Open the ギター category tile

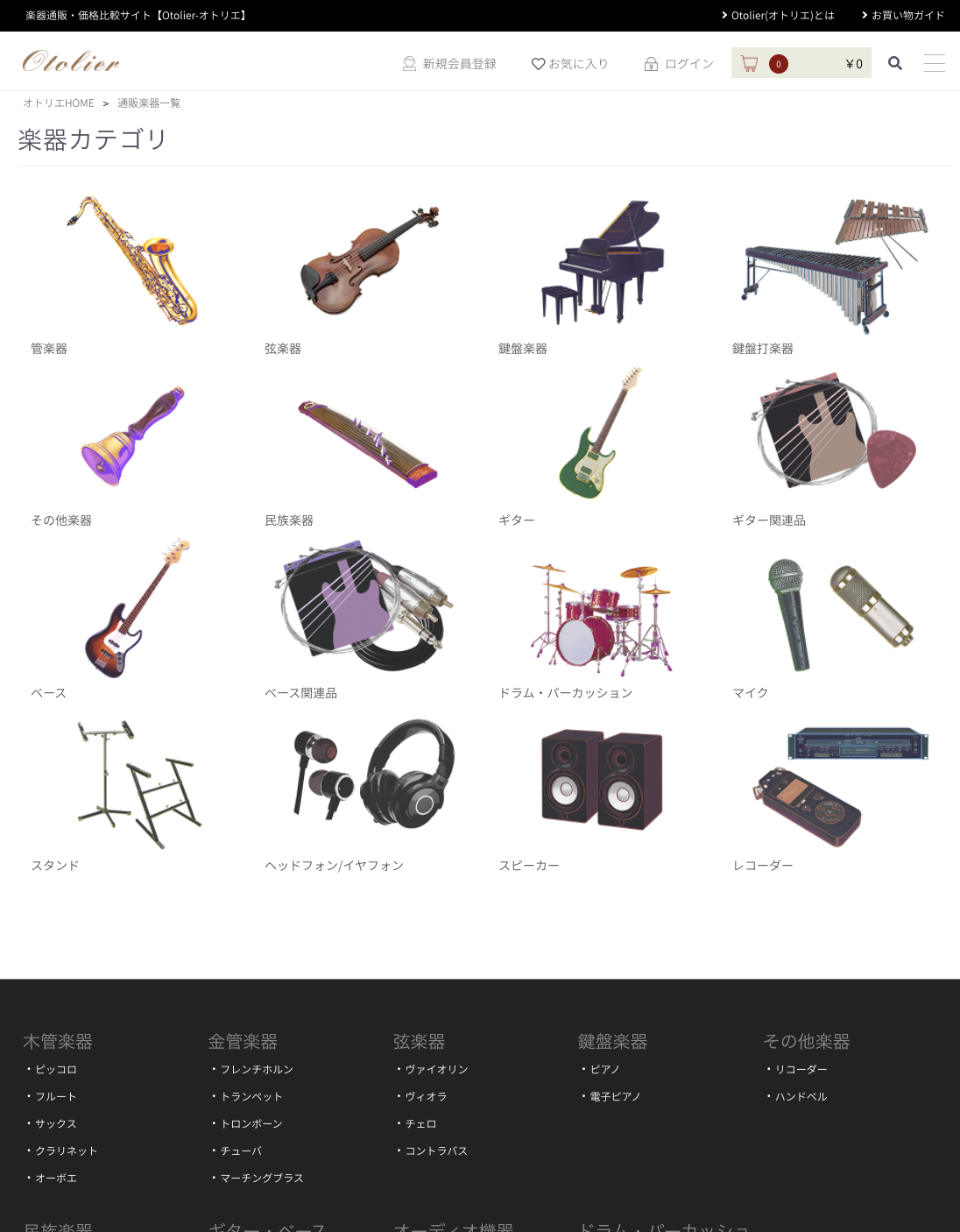(602, 434)
